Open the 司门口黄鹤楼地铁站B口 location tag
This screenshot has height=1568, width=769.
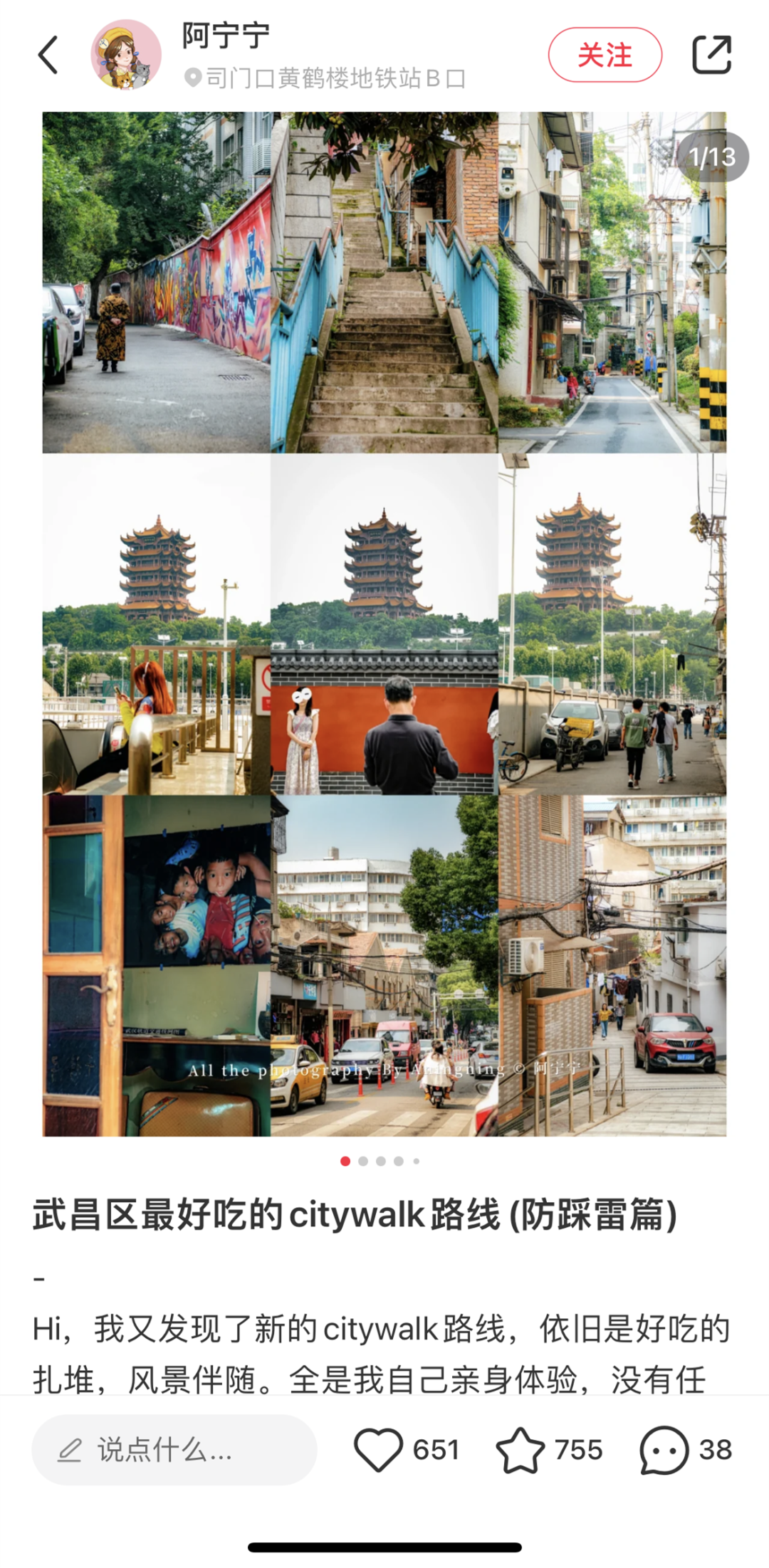click(x=326, y=78)
